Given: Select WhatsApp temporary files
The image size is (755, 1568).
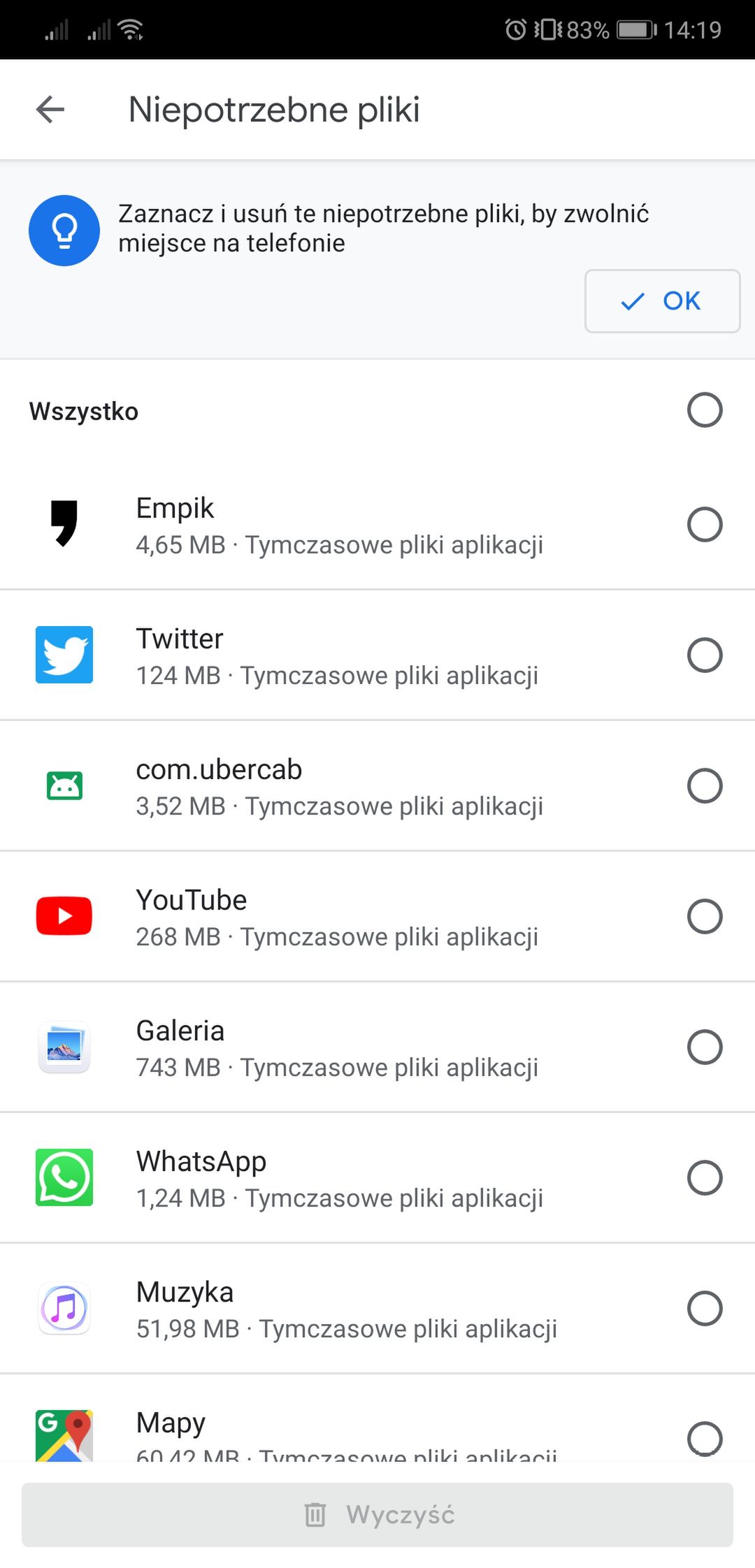Looking at the screenshot, I should [705, 1178].
